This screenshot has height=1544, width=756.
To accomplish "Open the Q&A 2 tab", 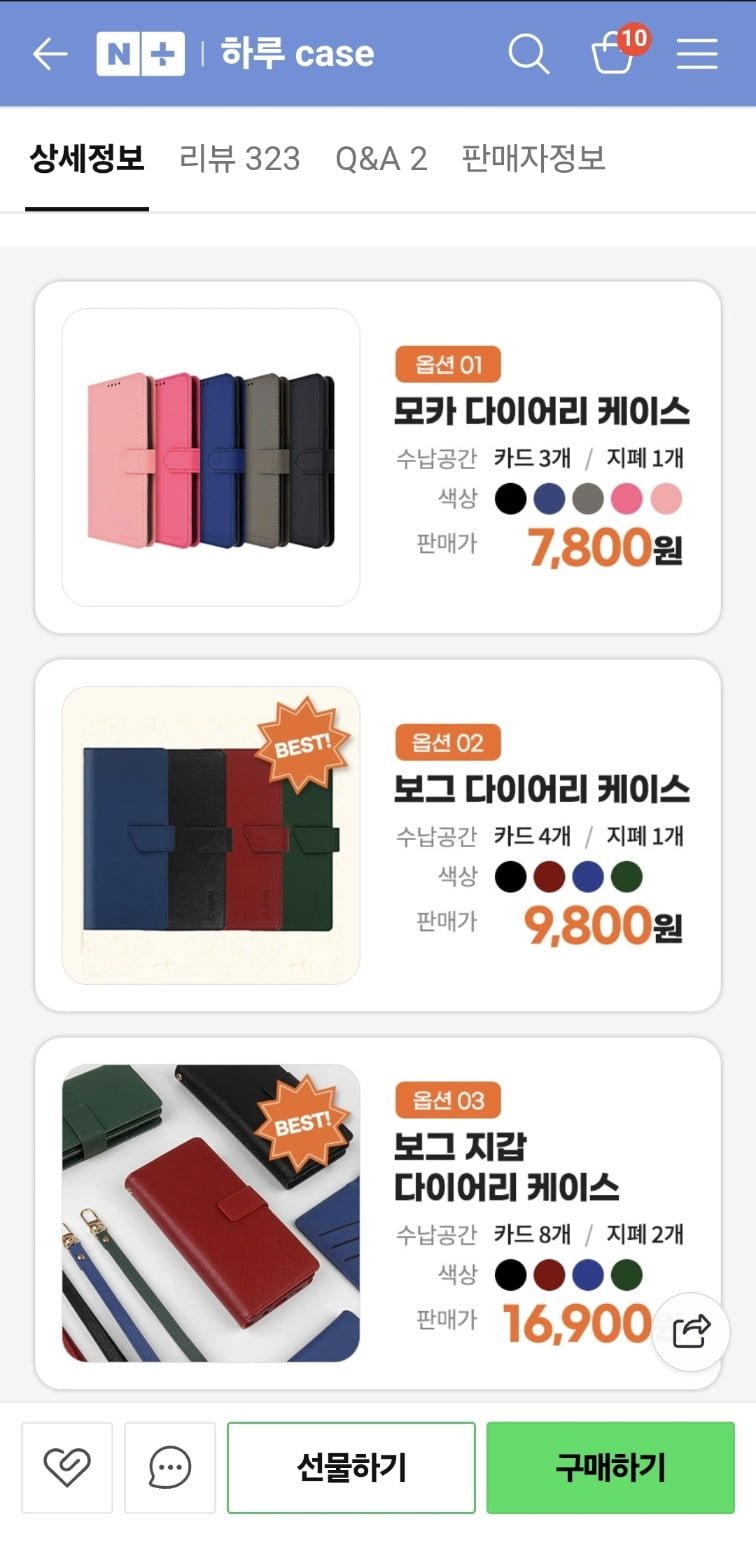I will (x=381, y=159).
